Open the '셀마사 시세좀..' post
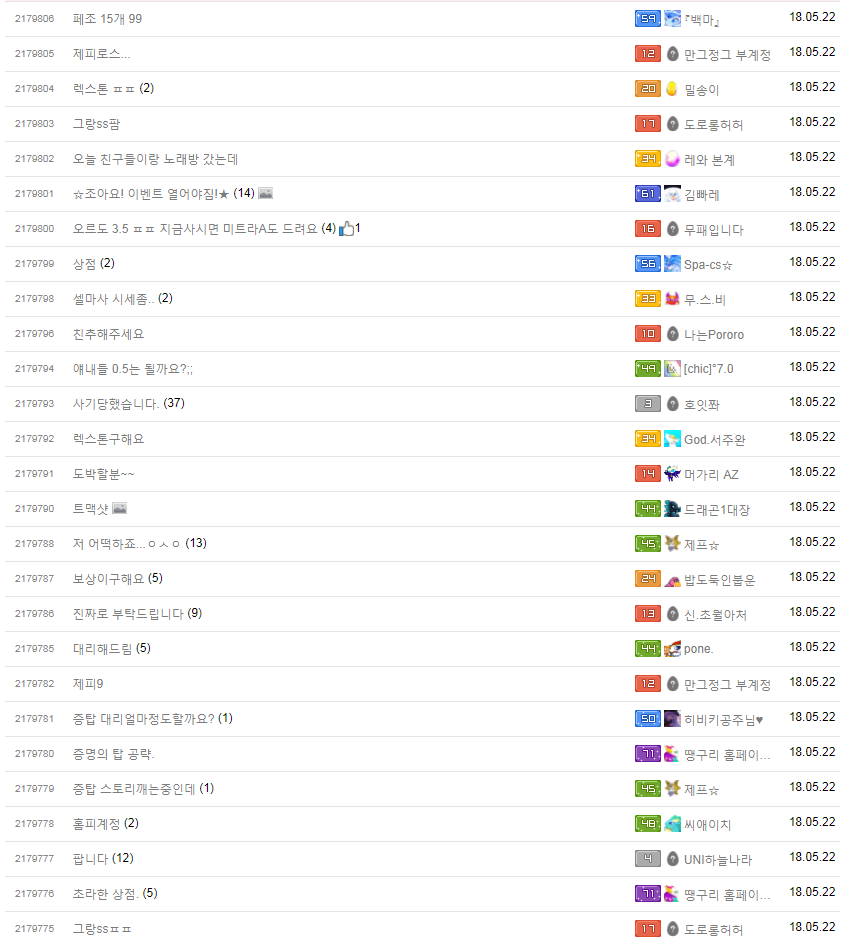Viewport: 848px width, 944px height. [x=113, y=299]
